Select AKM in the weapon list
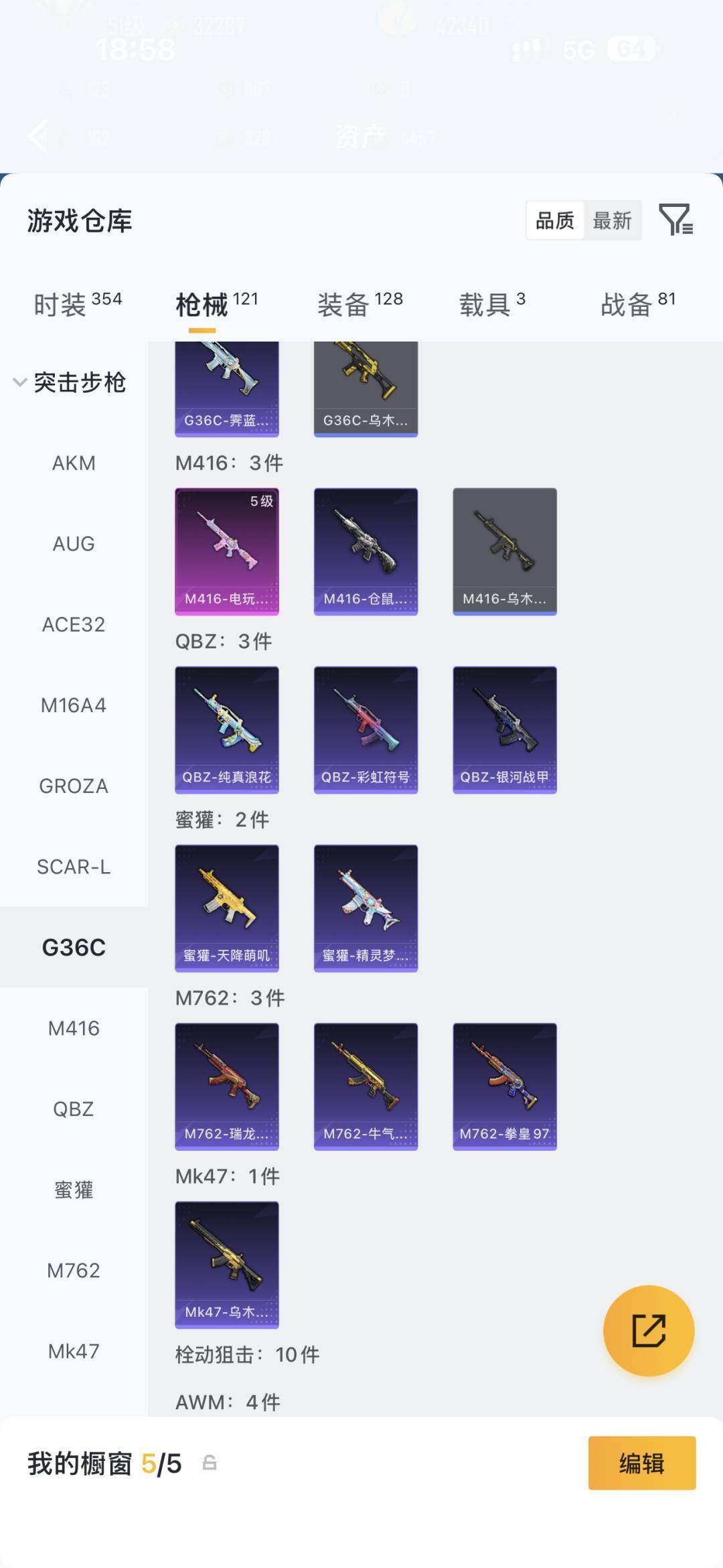Viewport: 723px width, 1568px height. 74,463
